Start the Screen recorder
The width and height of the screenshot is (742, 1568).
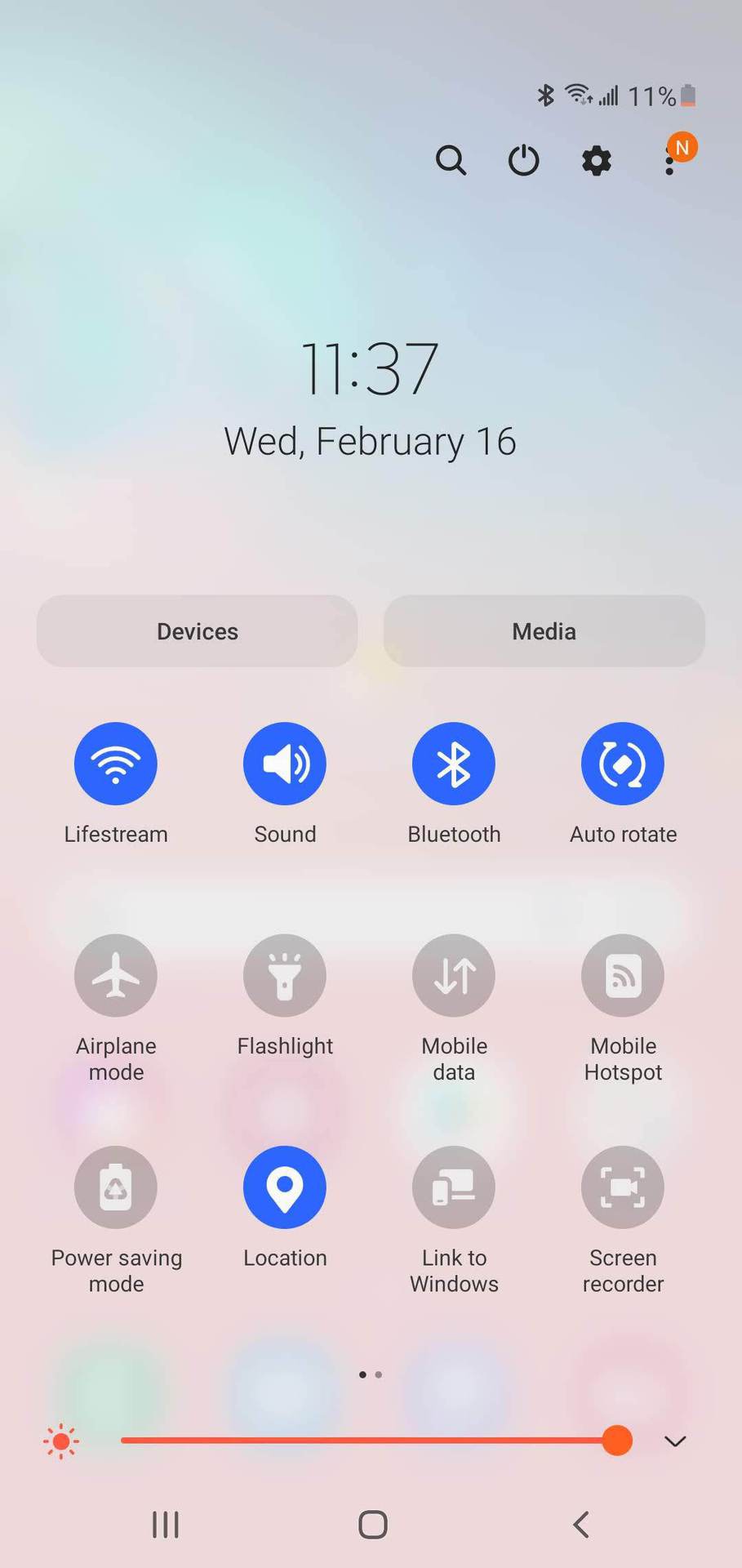pos(623,1187)
